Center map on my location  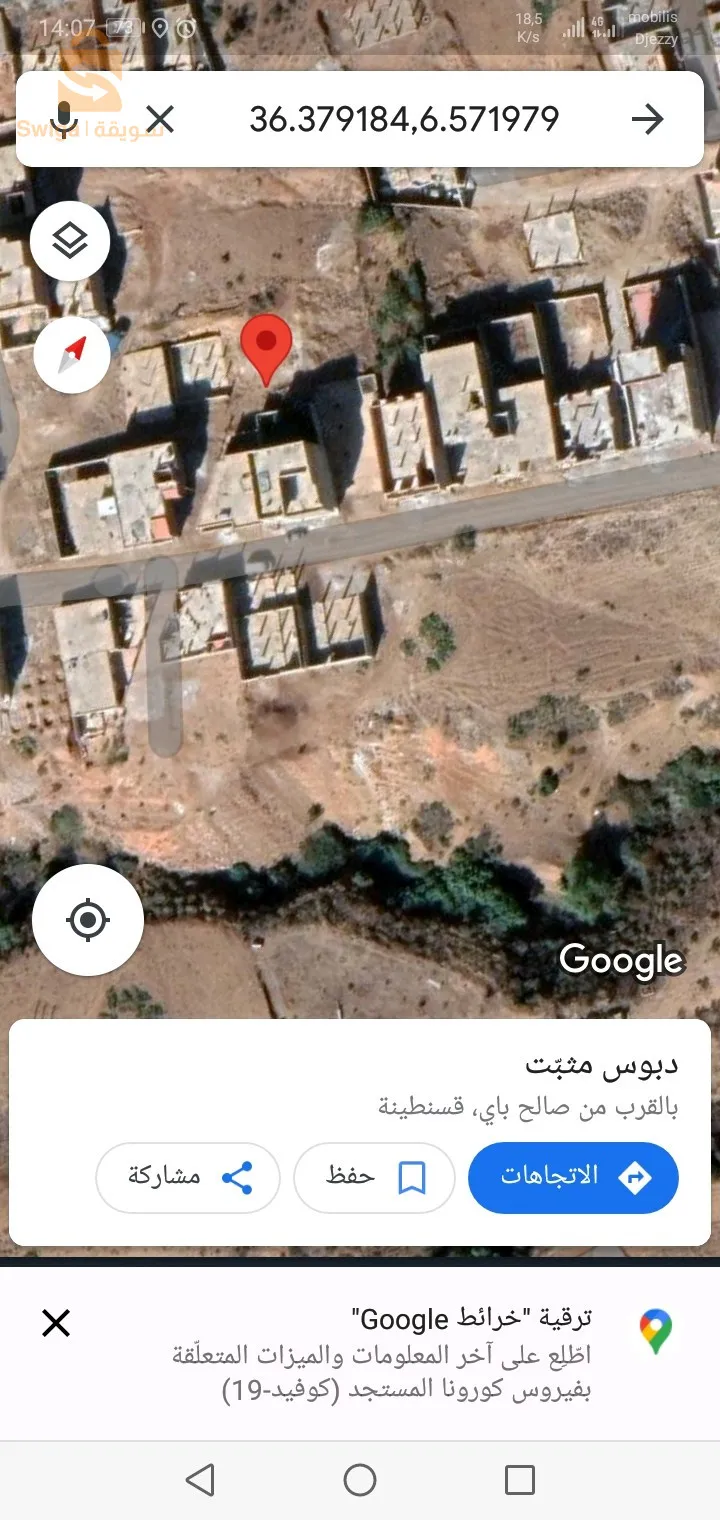tap(88, 920)
